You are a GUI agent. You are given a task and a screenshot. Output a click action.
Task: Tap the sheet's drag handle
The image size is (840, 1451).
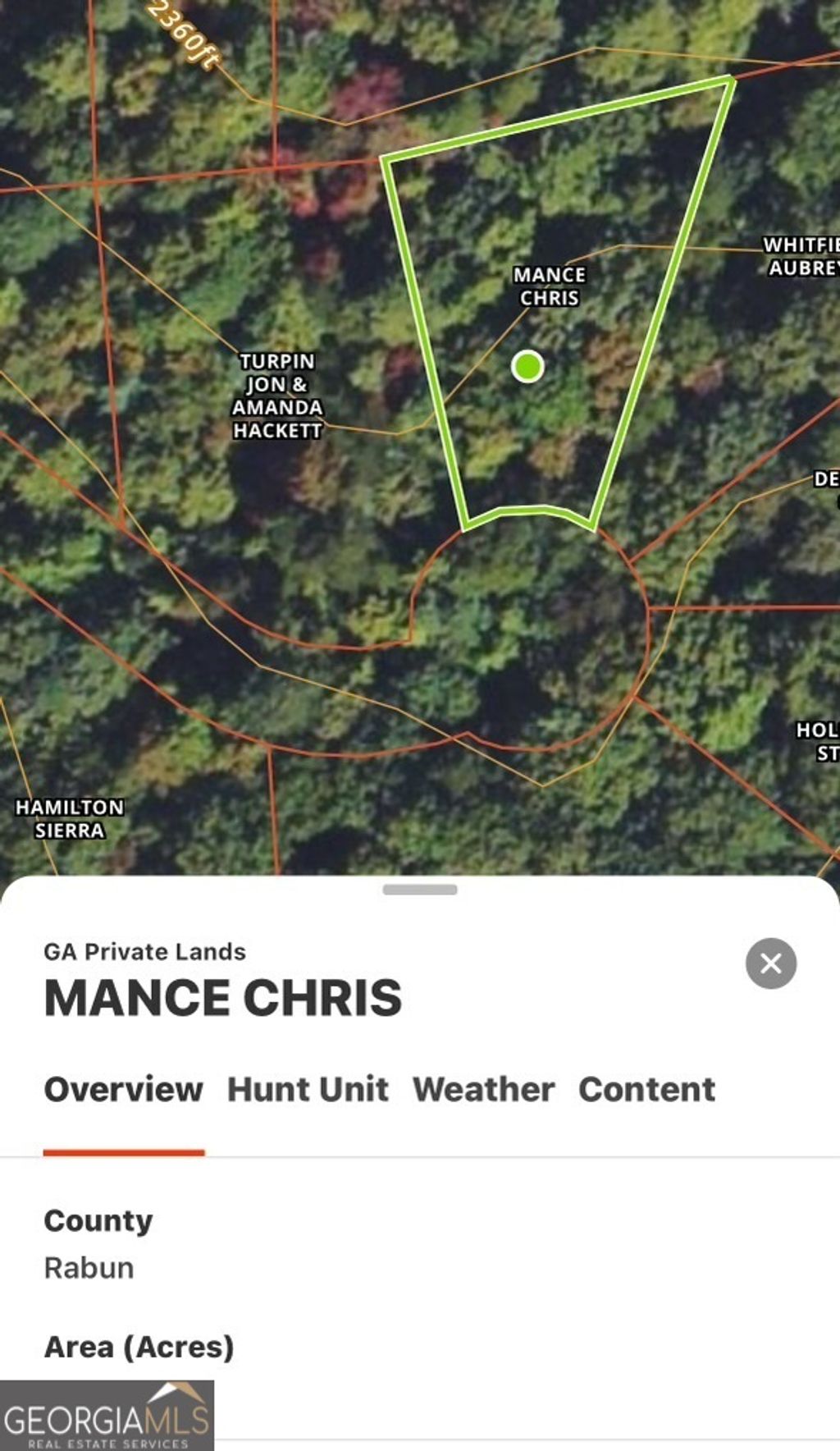pyautogui.click(x=420, y=890)
